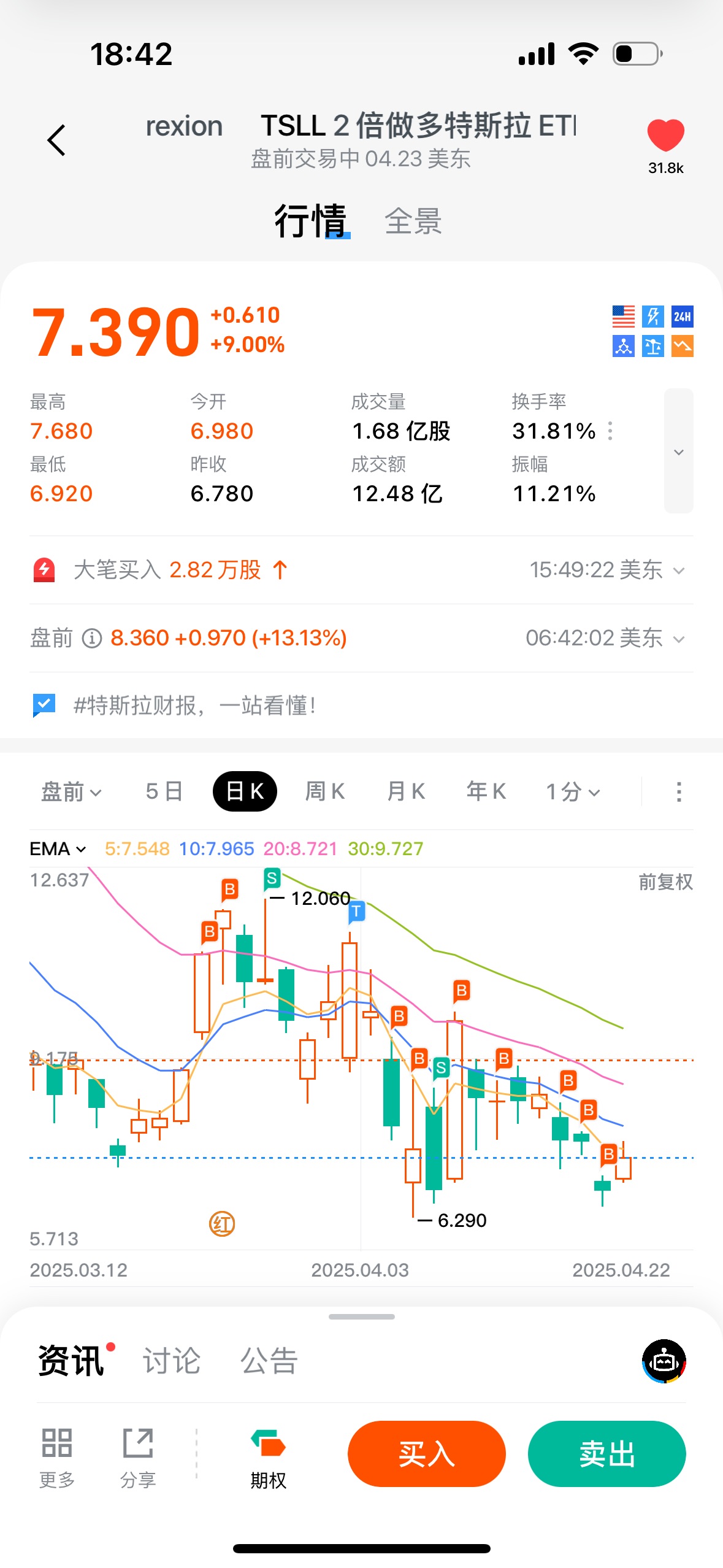Tap 卖出 to sell TSLL
The height and width of the screenshot is (1568, 723).
tap(606, 1453)
